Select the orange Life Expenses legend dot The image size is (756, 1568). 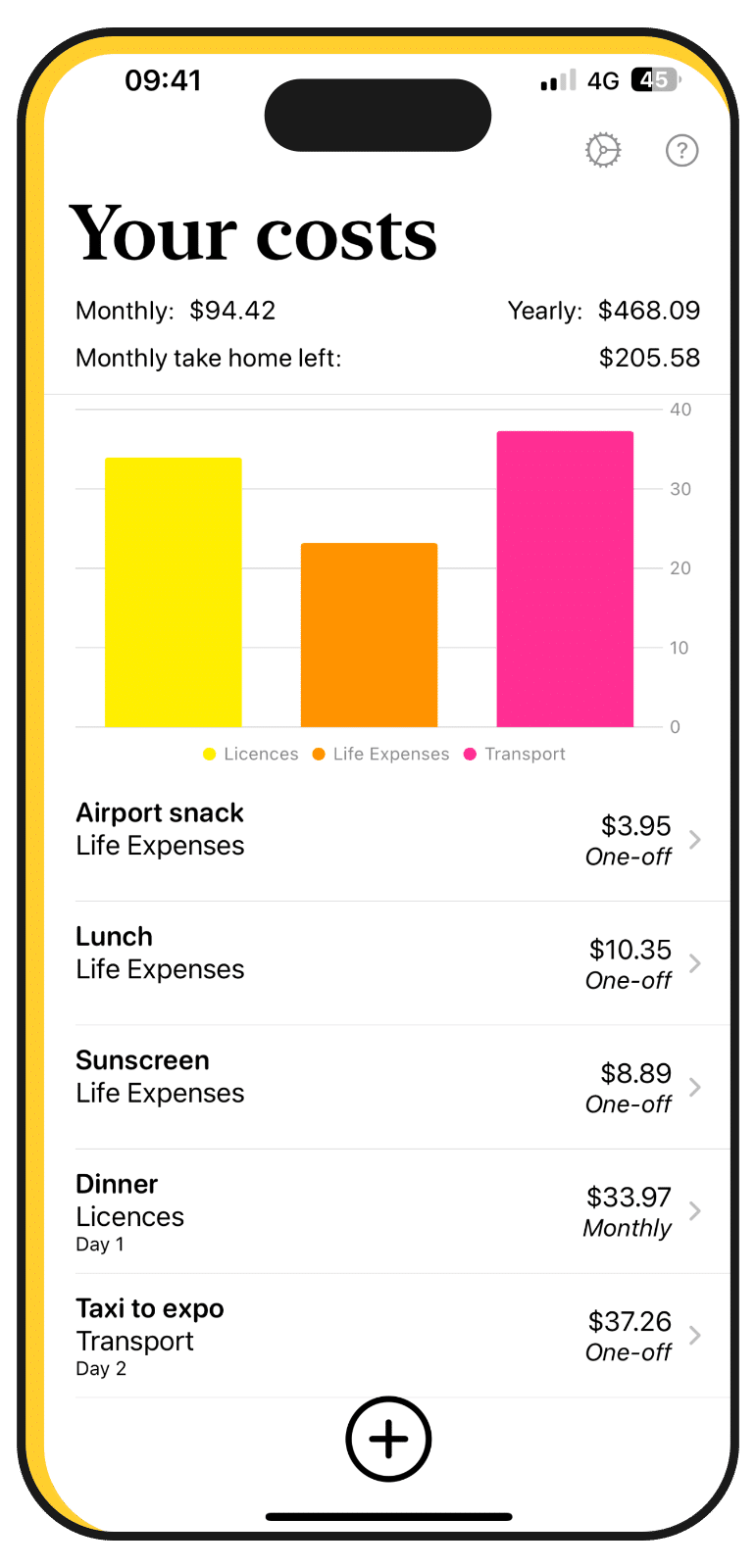(x=320, y=754)
